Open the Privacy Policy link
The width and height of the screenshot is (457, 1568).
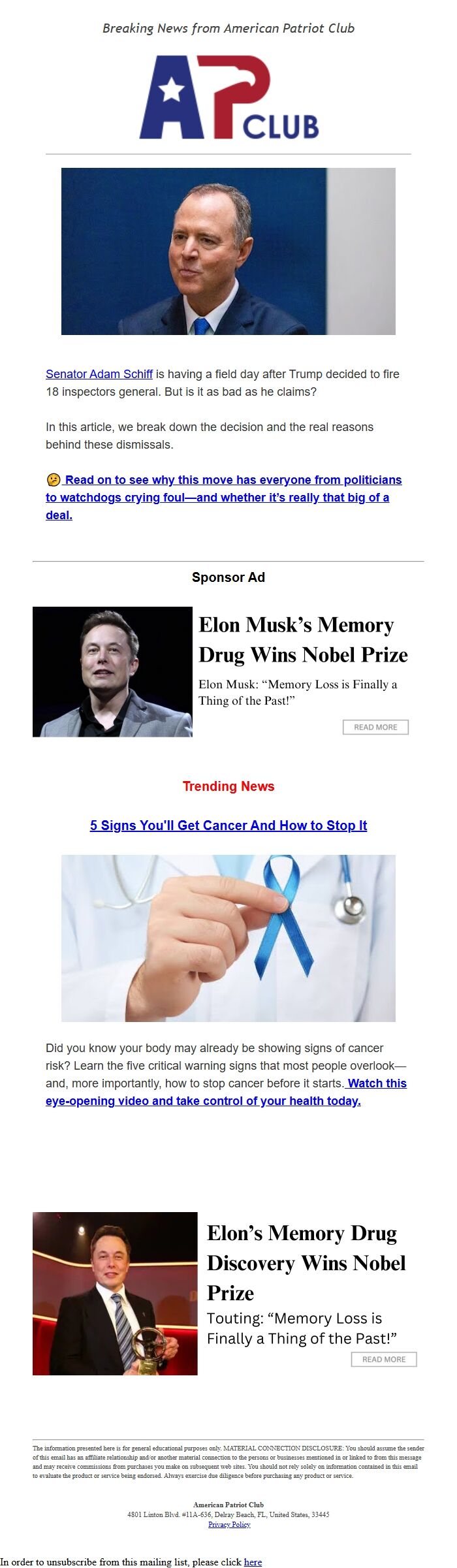tap(229, 1524)
